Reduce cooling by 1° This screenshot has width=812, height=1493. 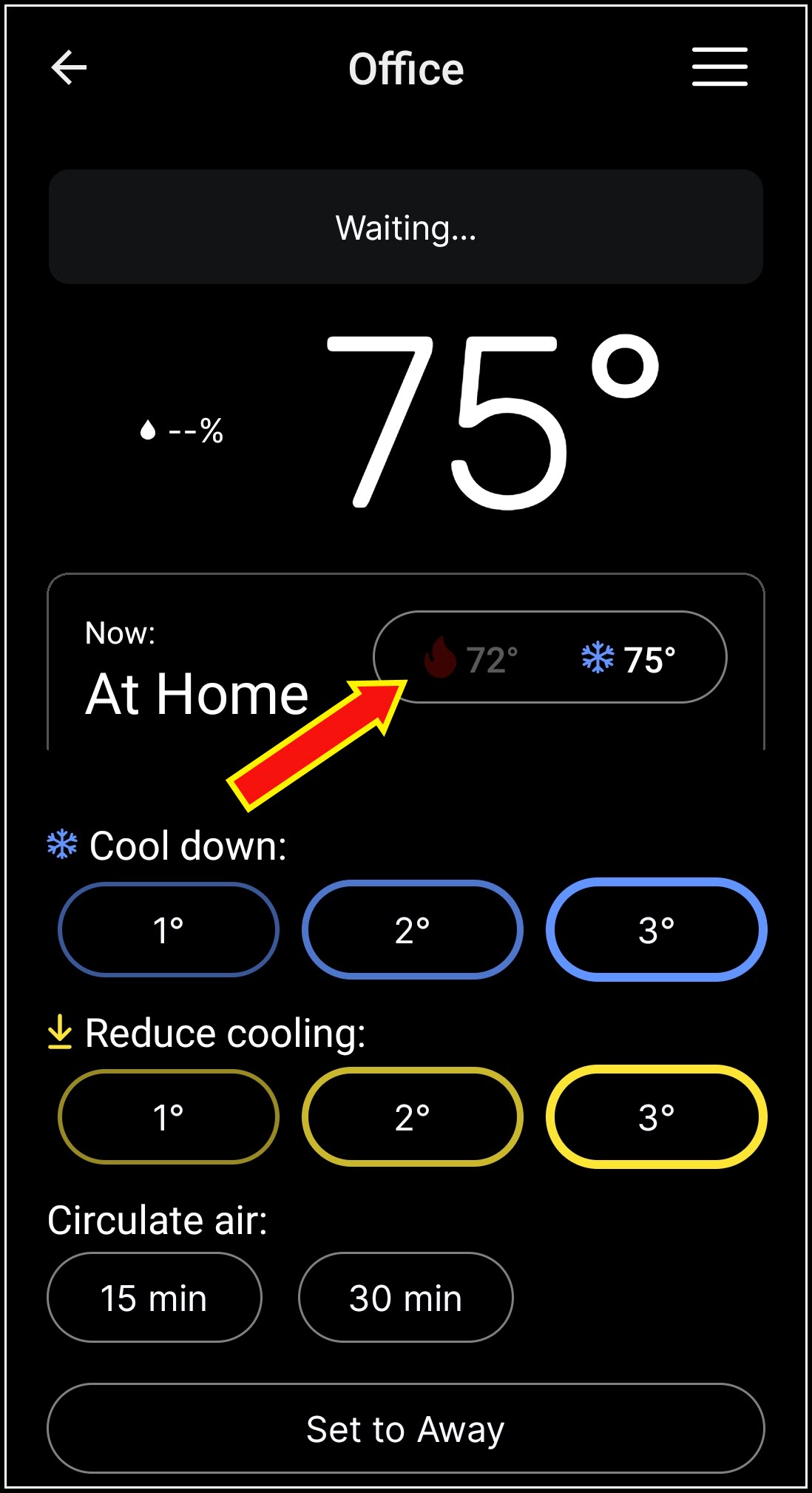(x=169, y=1116)
